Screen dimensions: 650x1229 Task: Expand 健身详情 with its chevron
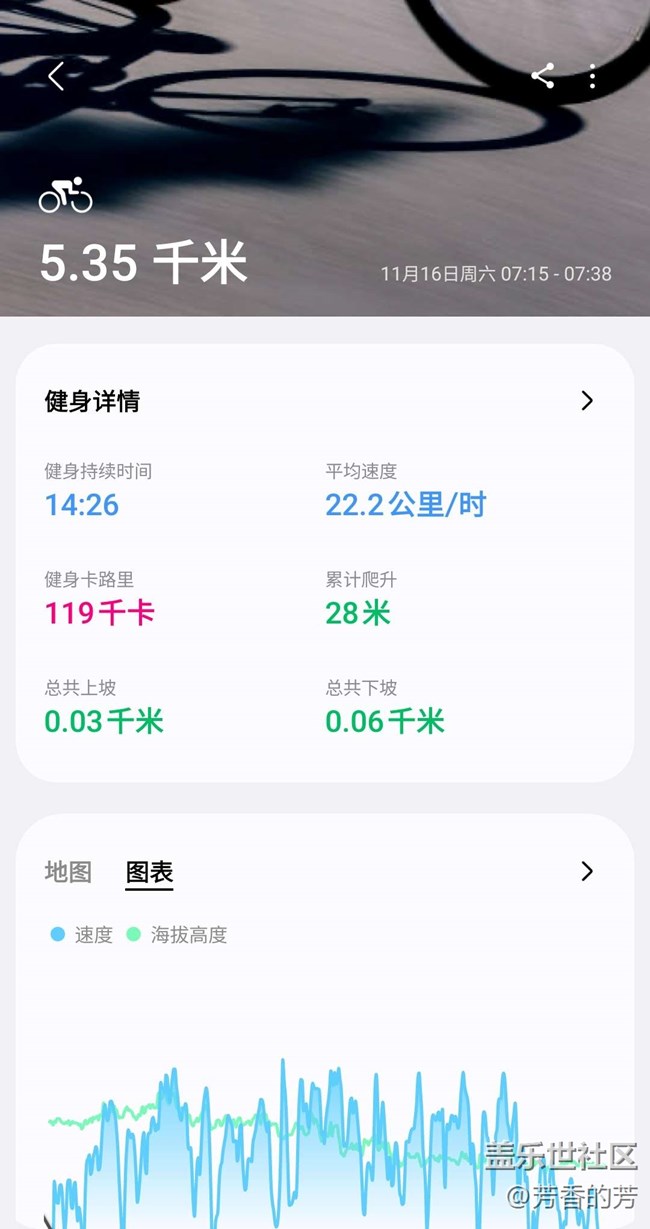point(587,401)
